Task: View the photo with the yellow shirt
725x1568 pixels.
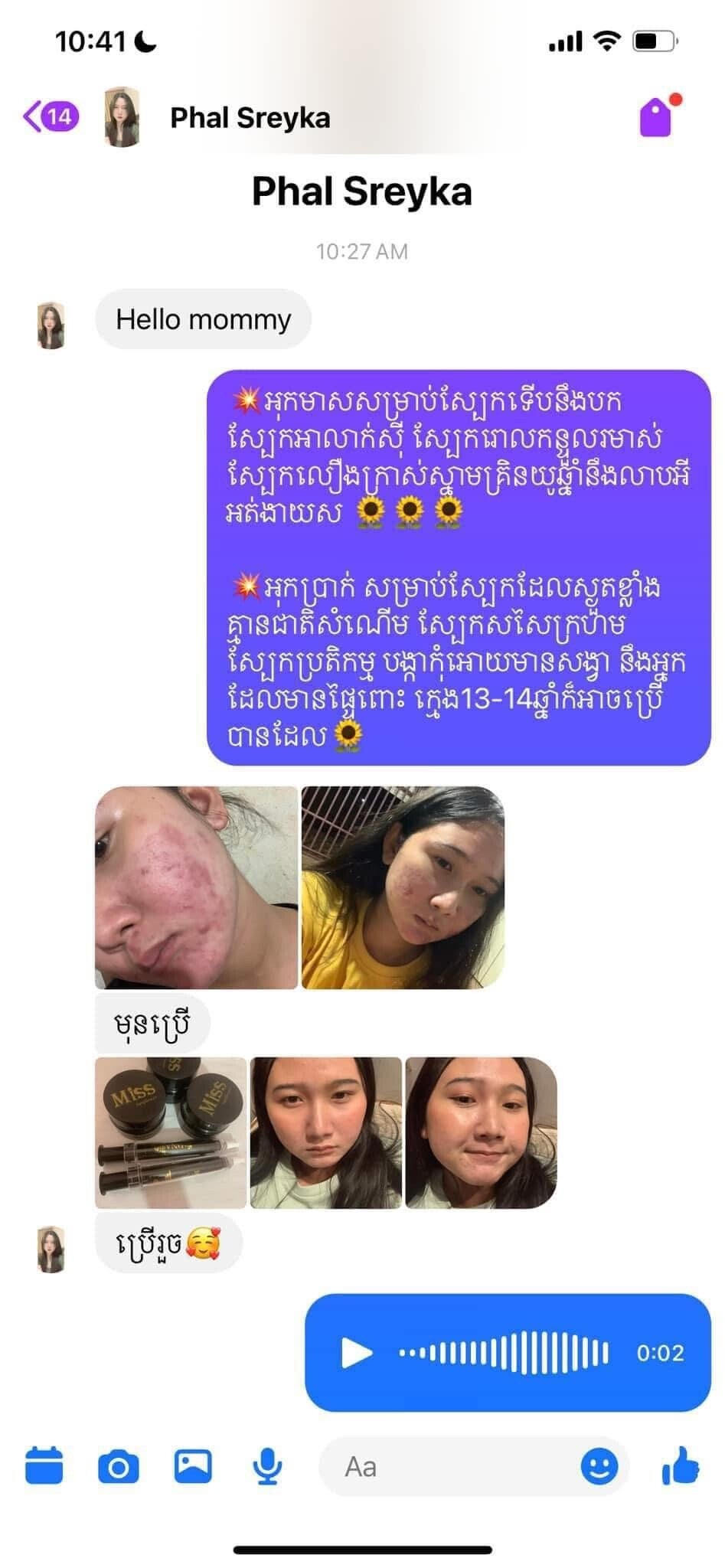Action: (403, 887)
